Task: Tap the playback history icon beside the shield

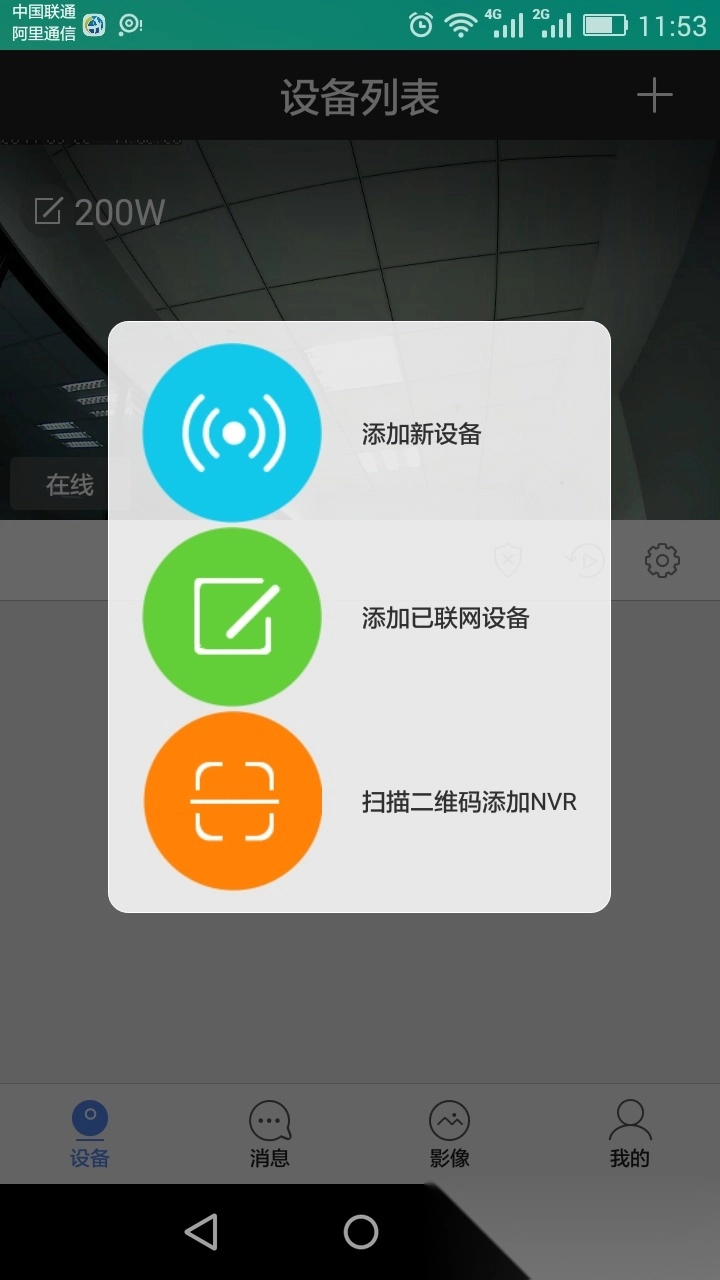Action: pos(583,561)
